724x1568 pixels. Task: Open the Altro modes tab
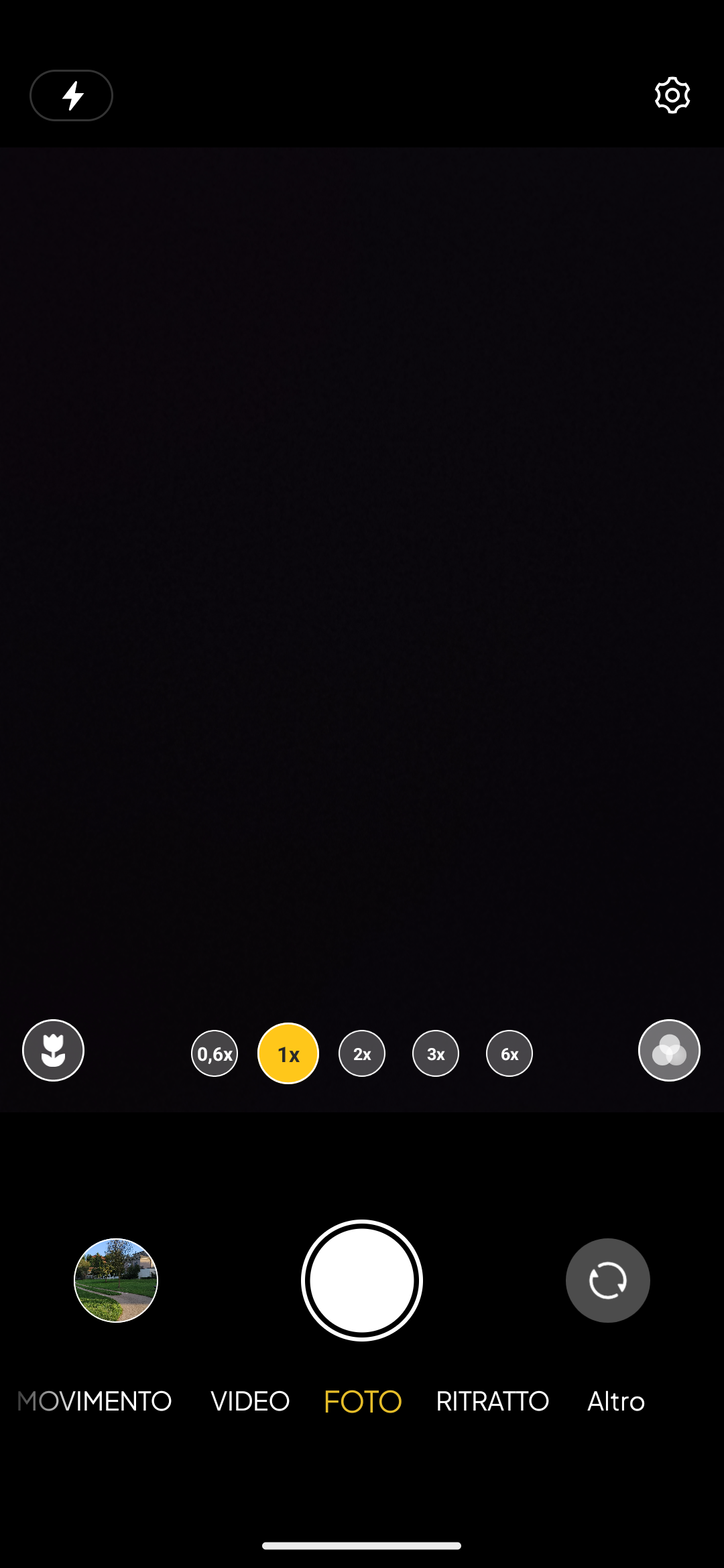pos(616,1401)
